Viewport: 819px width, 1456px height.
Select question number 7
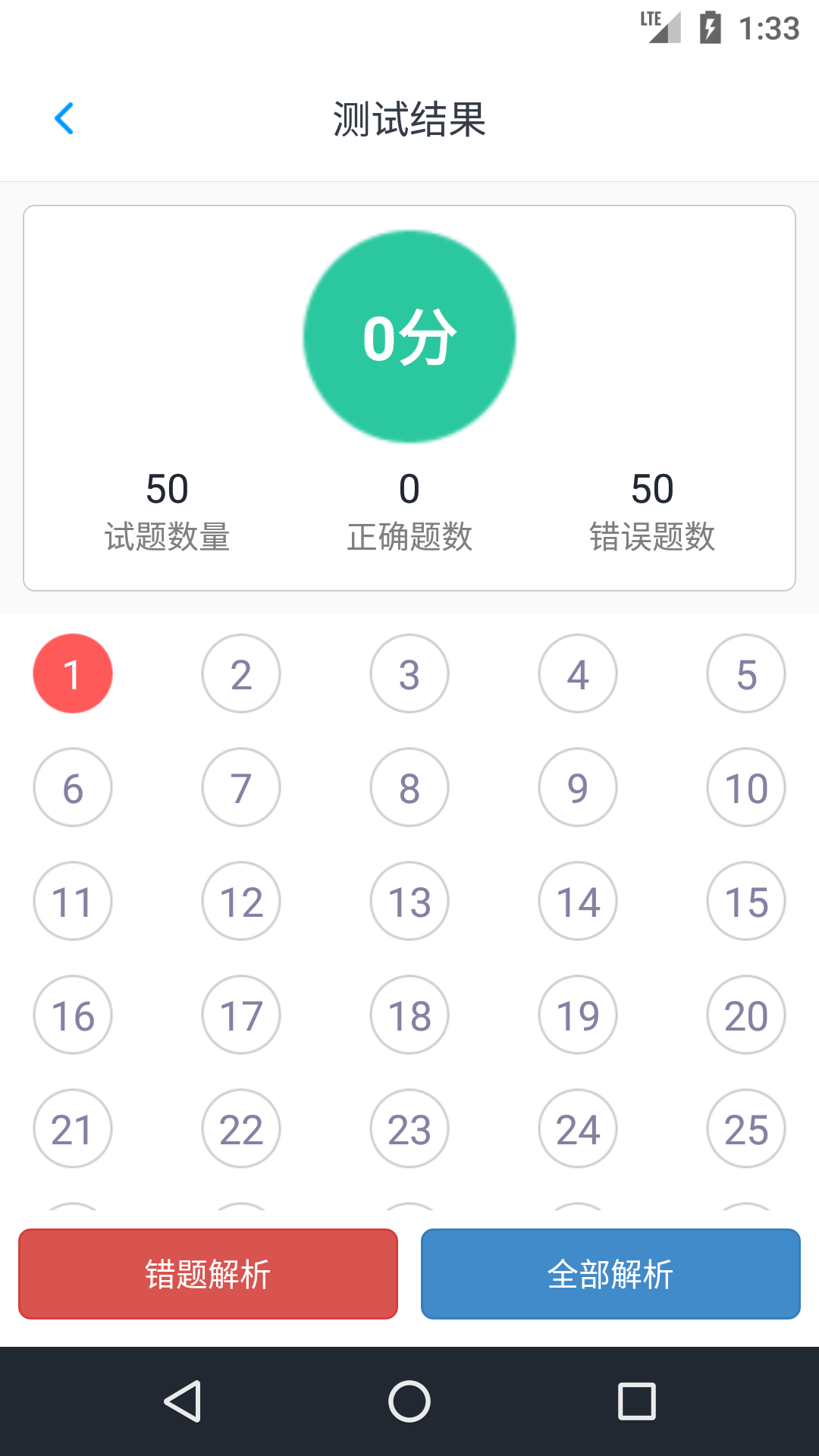(x=241, y=787)
